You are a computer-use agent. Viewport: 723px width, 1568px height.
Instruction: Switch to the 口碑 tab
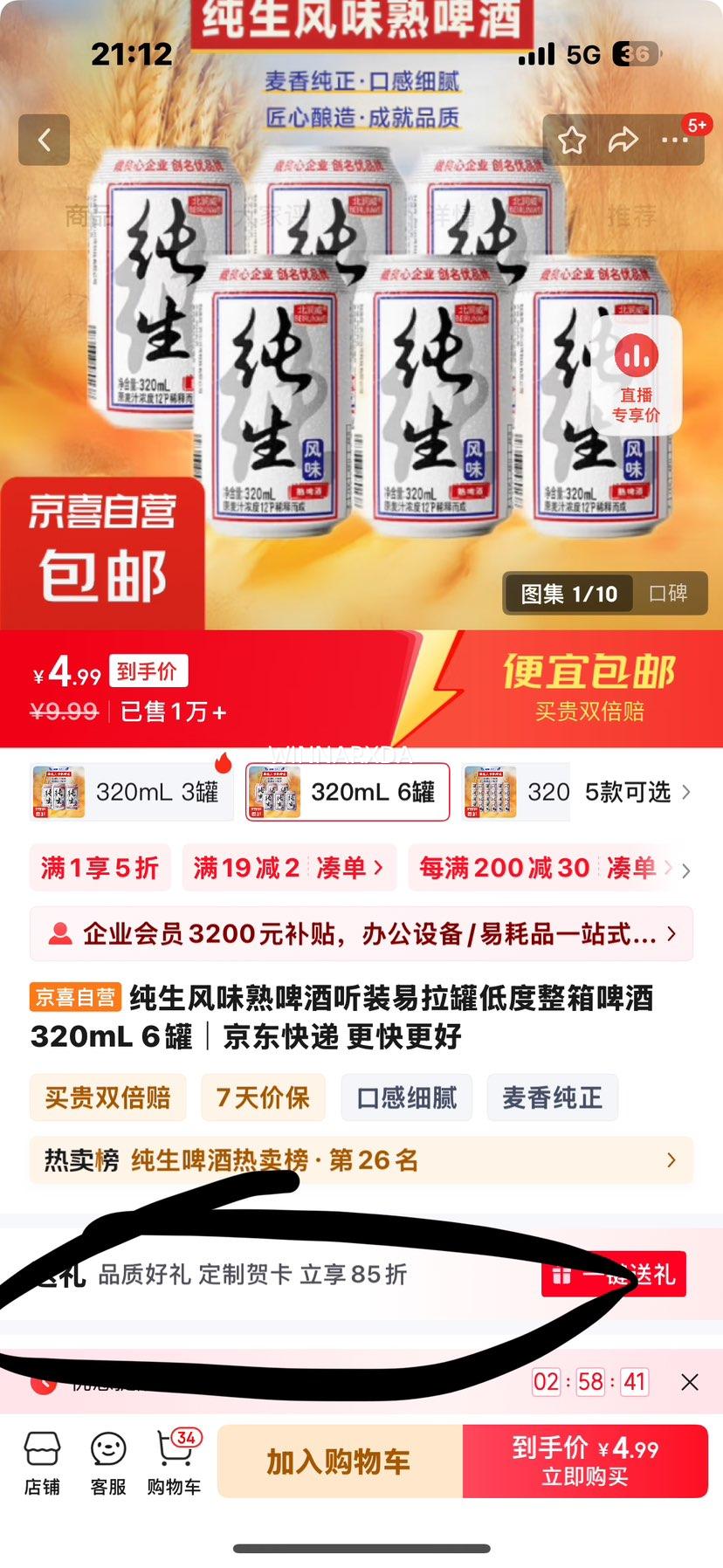pos(668,593)
